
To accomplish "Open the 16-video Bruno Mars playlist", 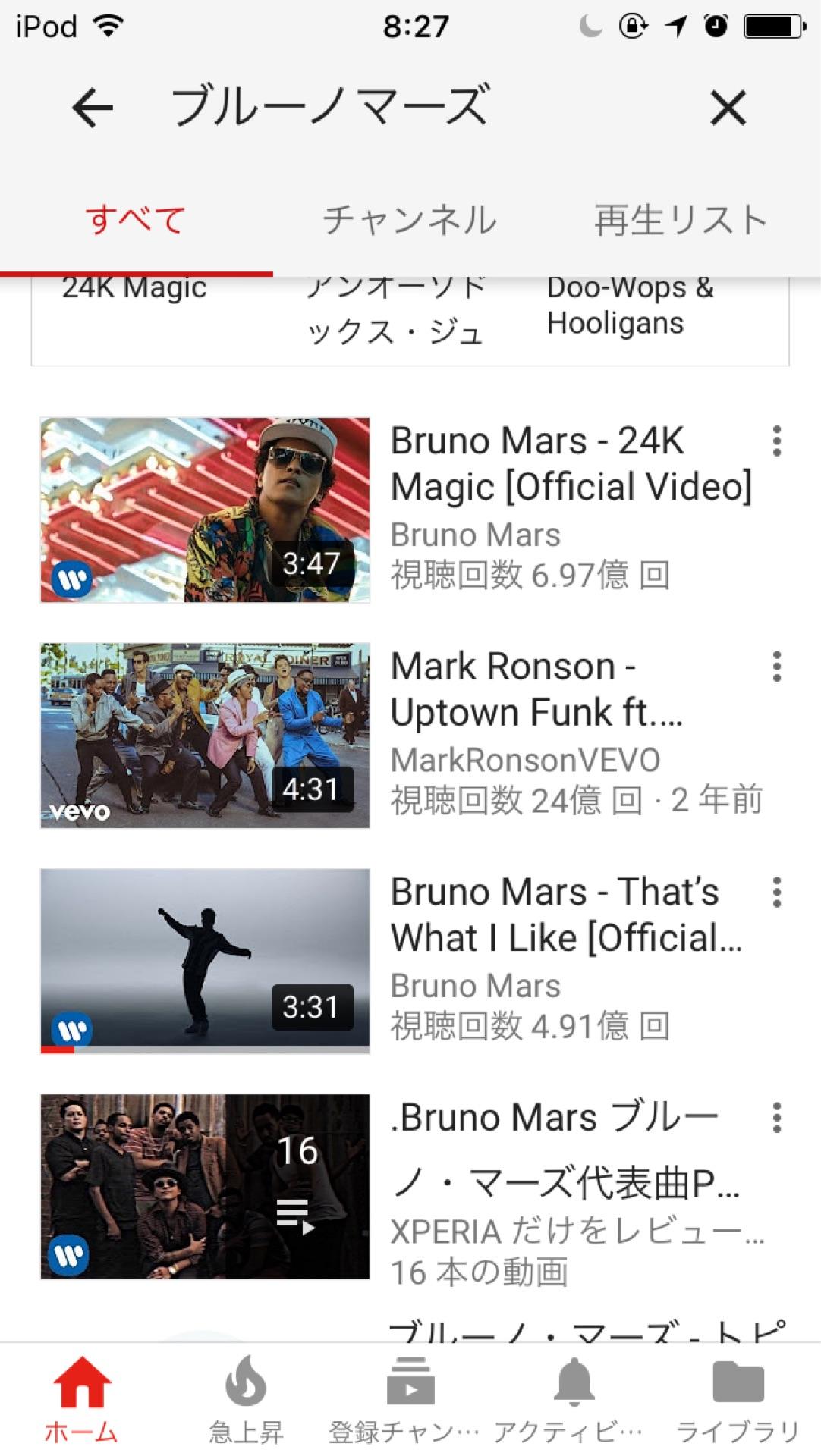I will coord(205,1186).
